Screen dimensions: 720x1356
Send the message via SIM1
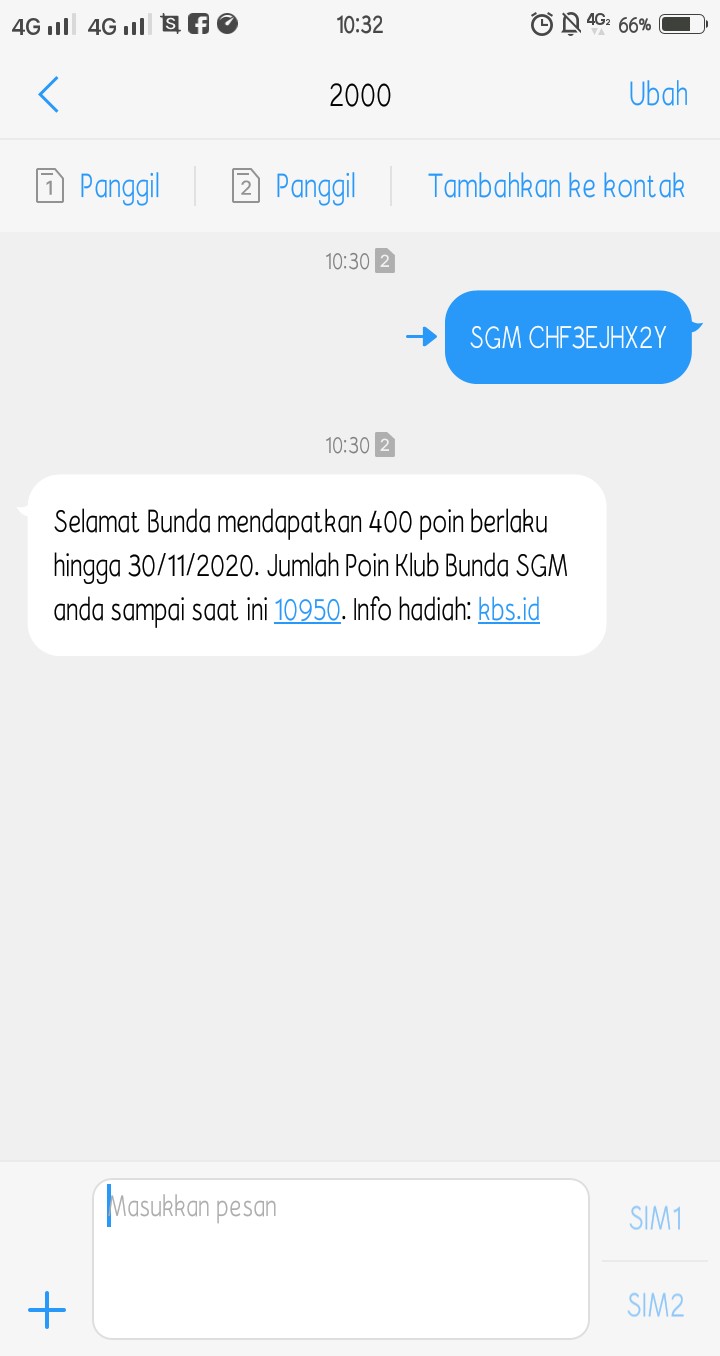pyautogui.click(x=656, y=1218)
